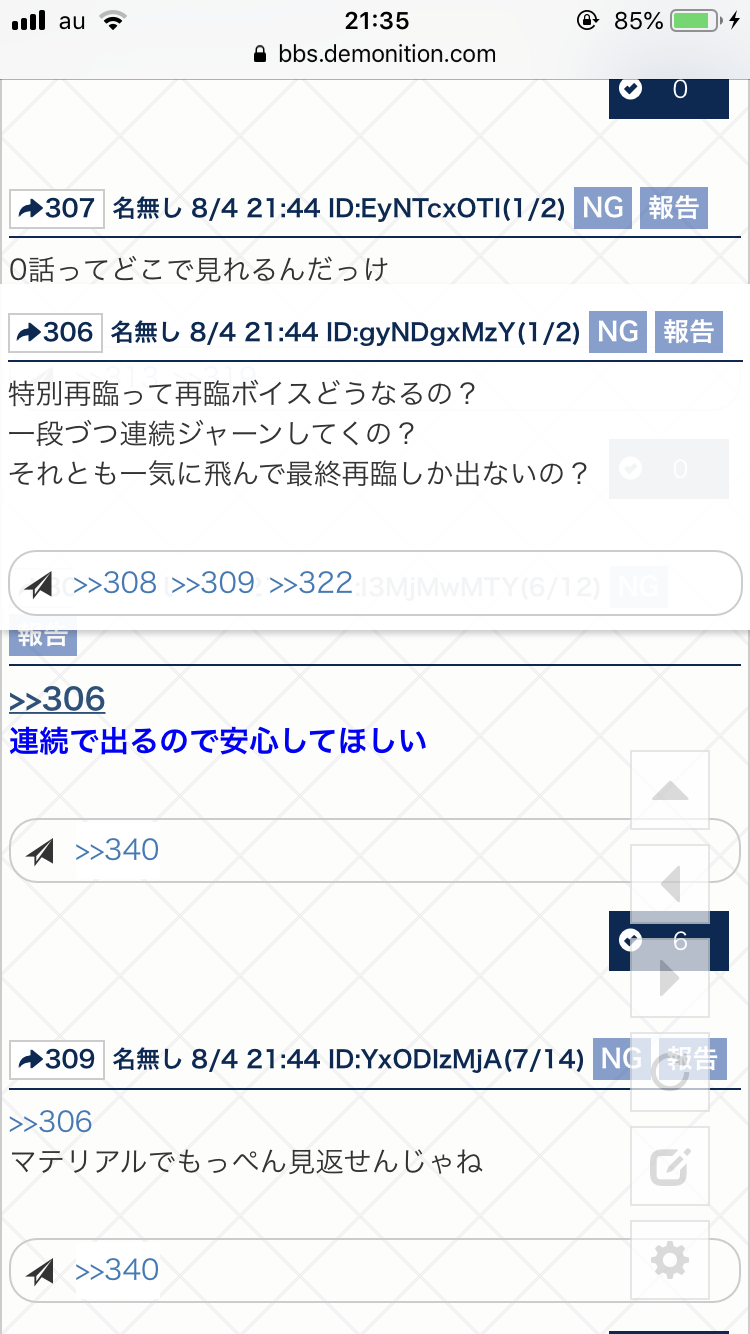Tap the bbs.demonition.com address bar
Viewport: 750px width, 1334px height.
point(375,54)
